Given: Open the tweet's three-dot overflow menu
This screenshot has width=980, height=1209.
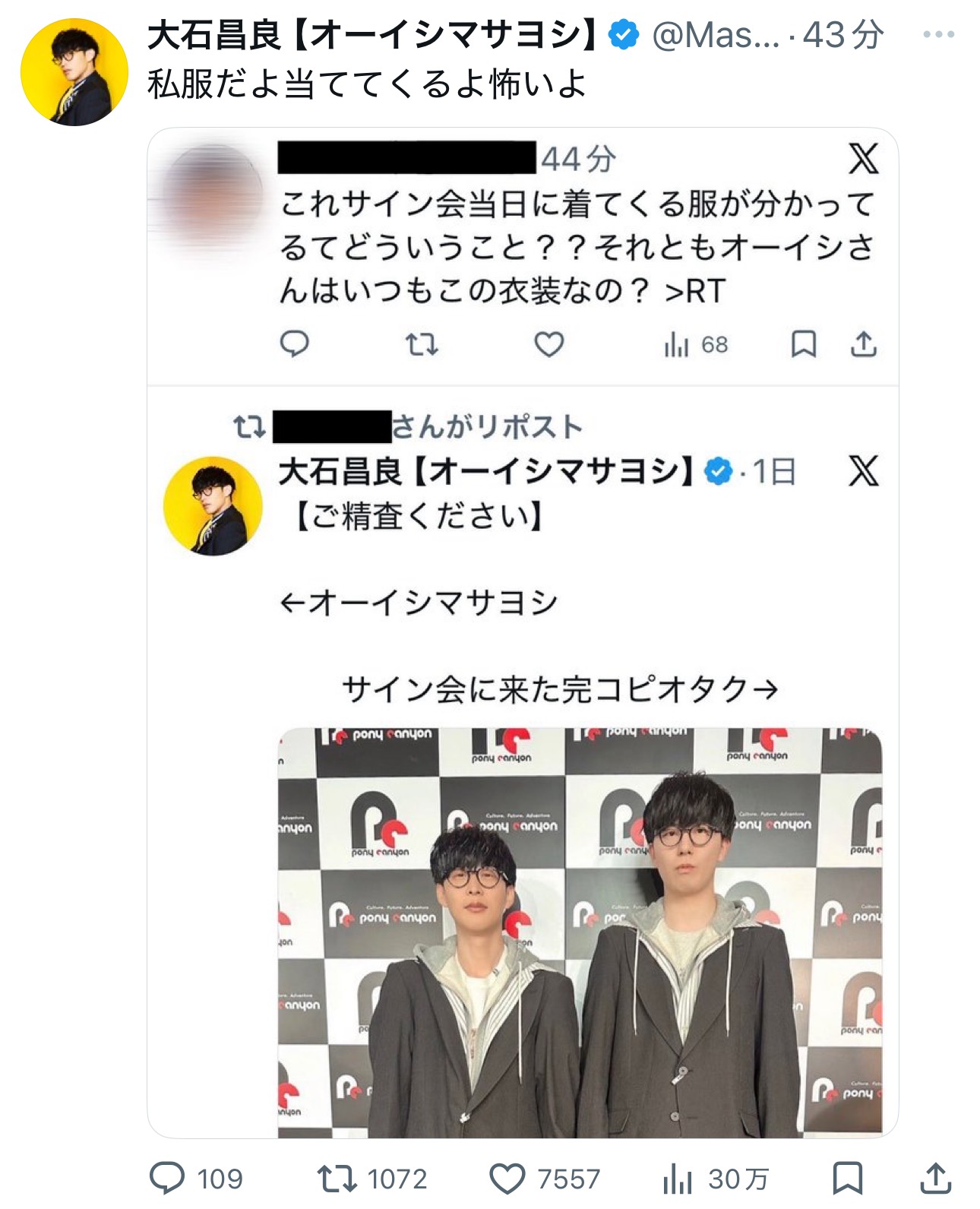Looking at the screenshot, I should point(938,34).
